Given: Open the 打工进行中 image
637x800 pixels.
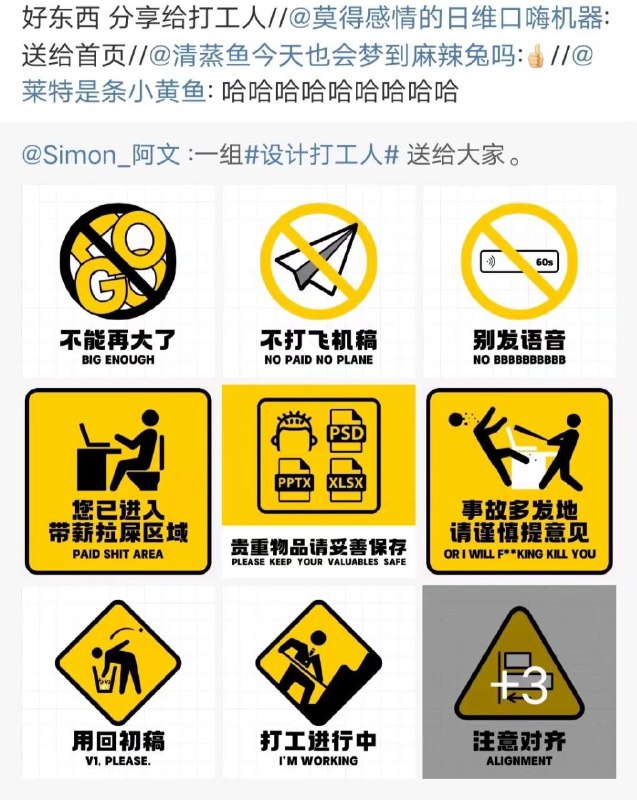Looking at the screenshot, I should pyautogui.click(x=318, y=682).
